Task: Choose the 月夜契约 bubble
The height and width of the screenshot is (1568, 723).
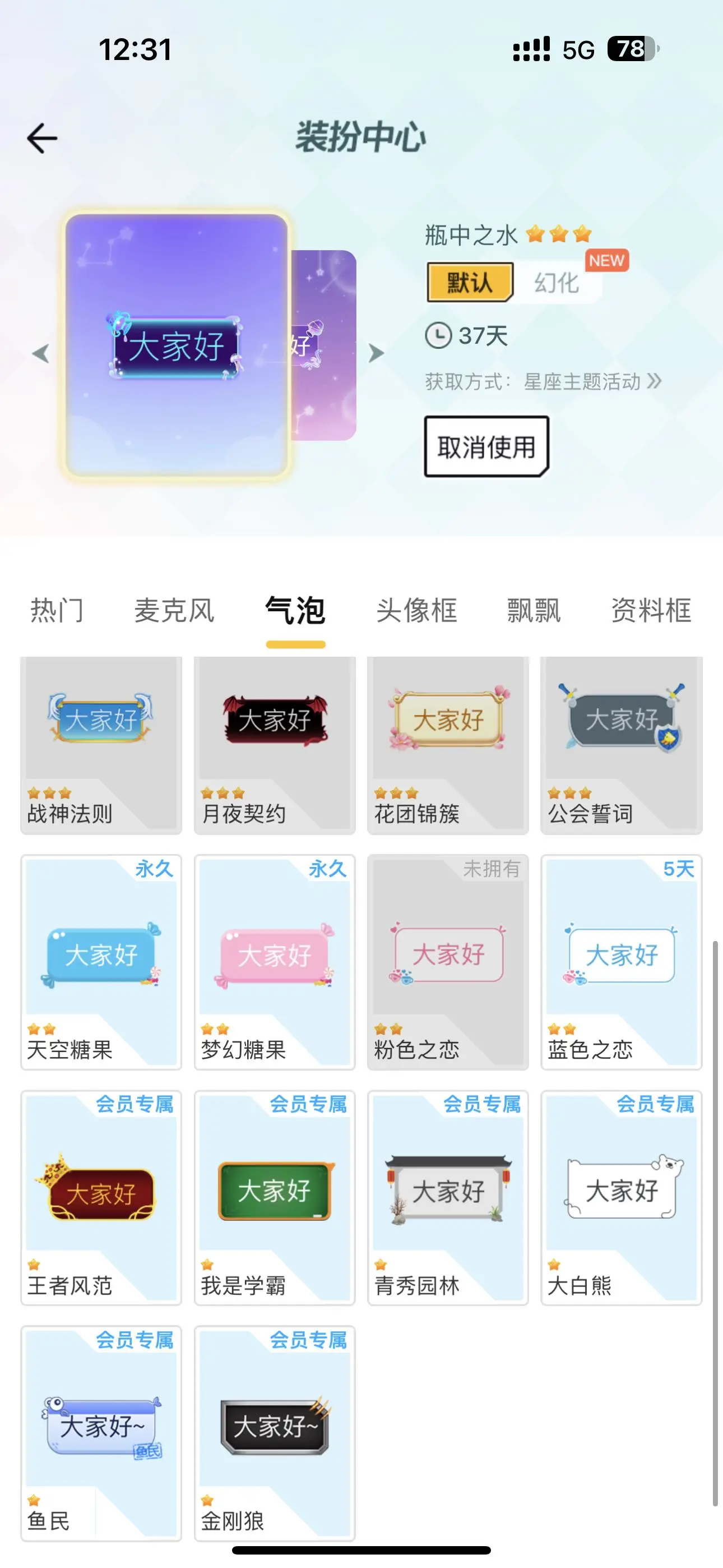Action: (275, 745)
